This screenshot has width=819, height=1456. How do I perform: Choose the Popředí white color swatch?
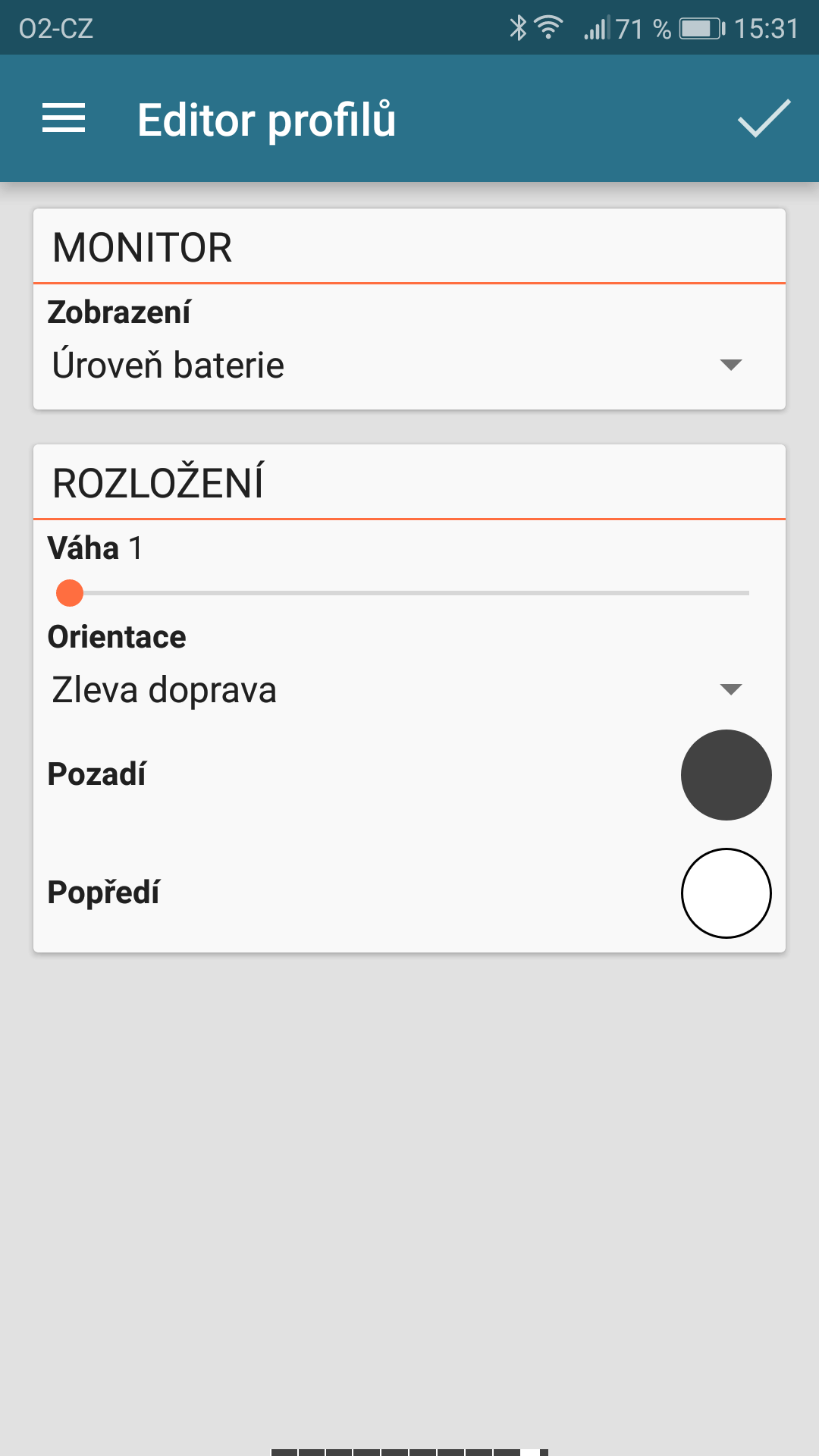(x=726, y=893)
